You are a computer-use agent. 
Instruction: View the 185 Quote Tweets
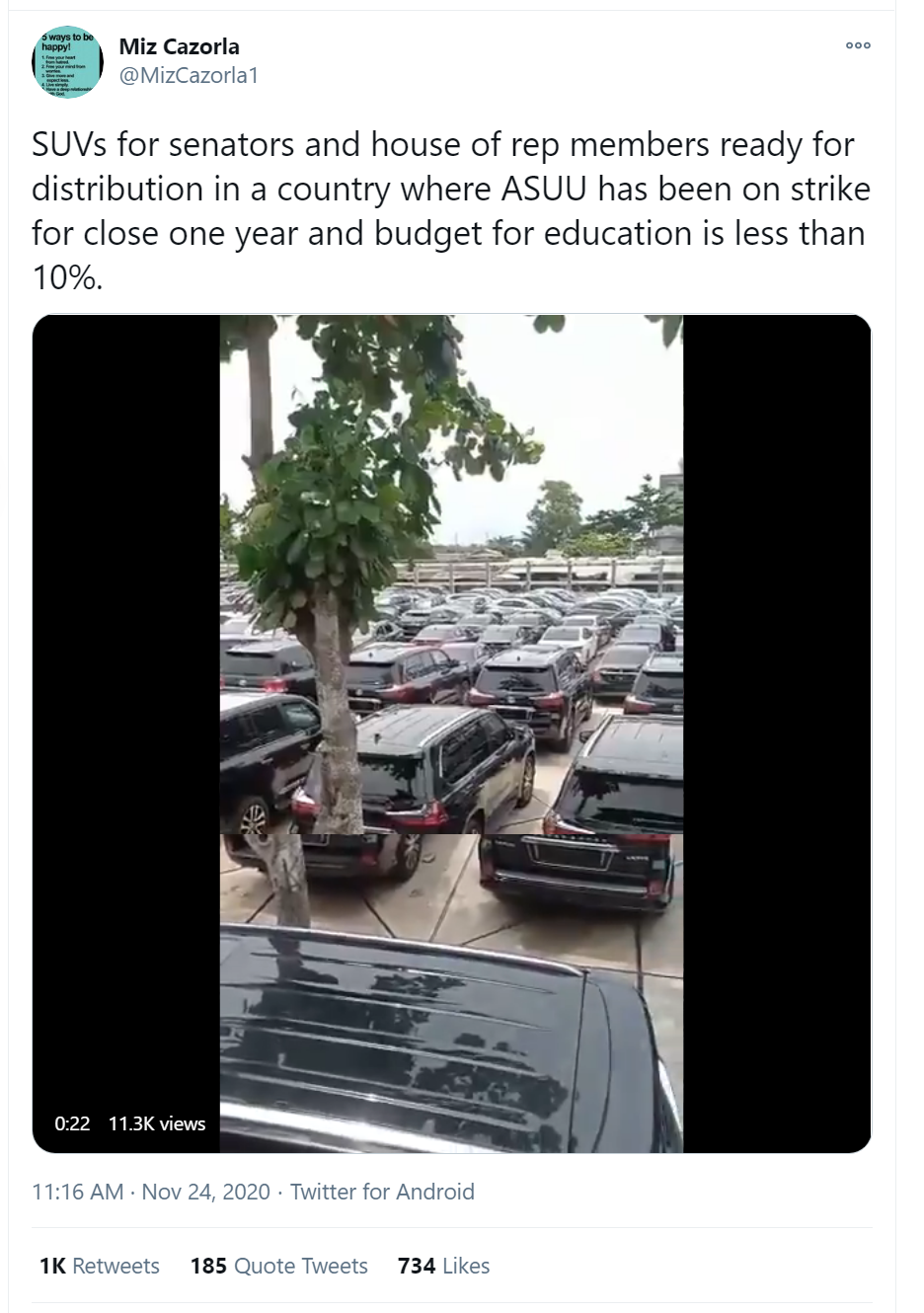278,1266
